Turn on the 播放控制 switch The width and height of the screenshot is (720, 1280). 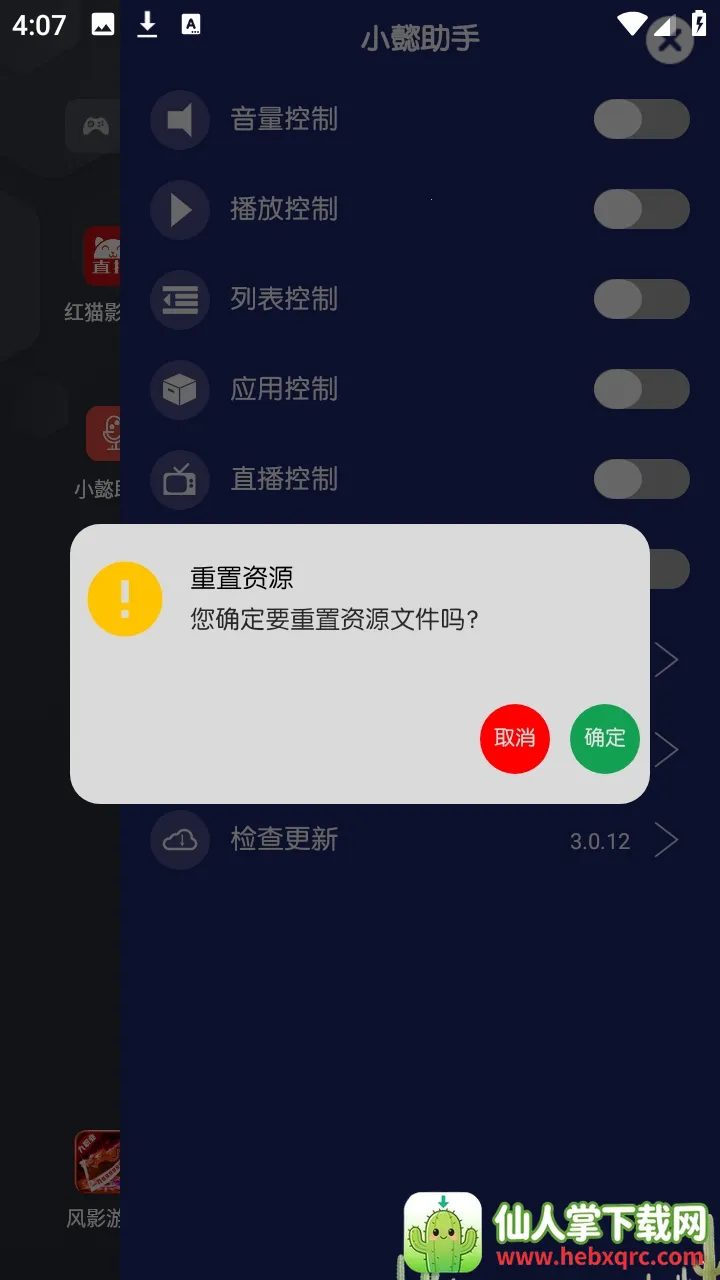641,210
